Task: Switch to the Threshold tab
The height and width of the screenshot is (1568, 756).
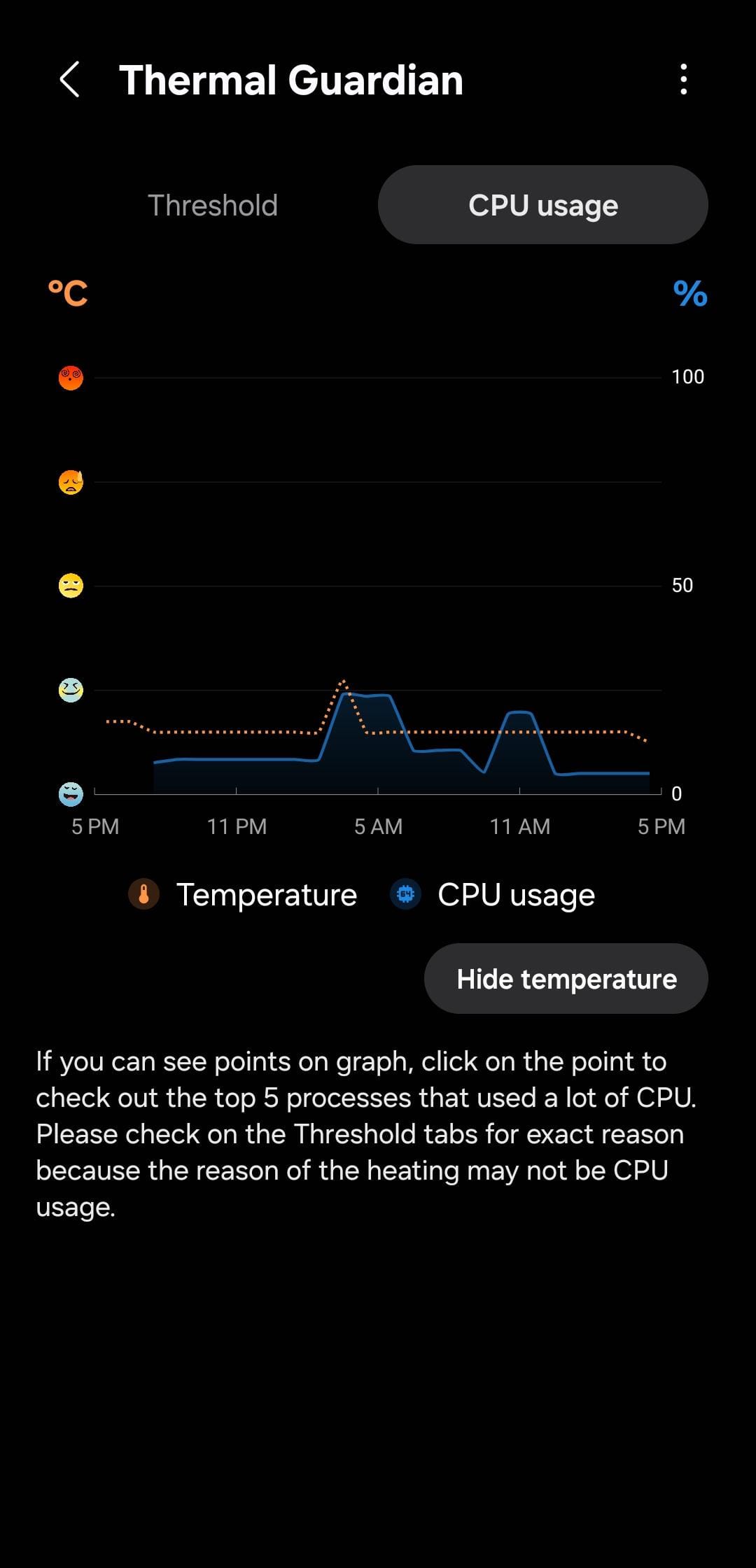Action: (x=213, y=205)
